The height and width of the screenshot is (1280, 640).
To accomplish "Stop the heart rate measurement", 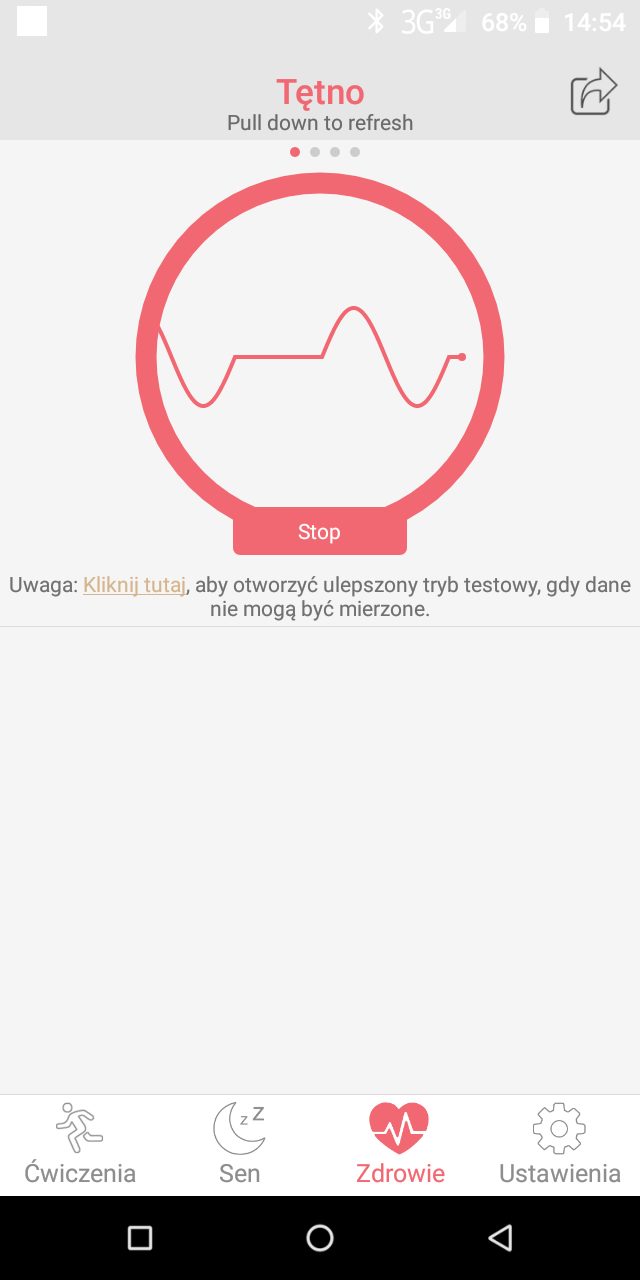I will point(319,531).
